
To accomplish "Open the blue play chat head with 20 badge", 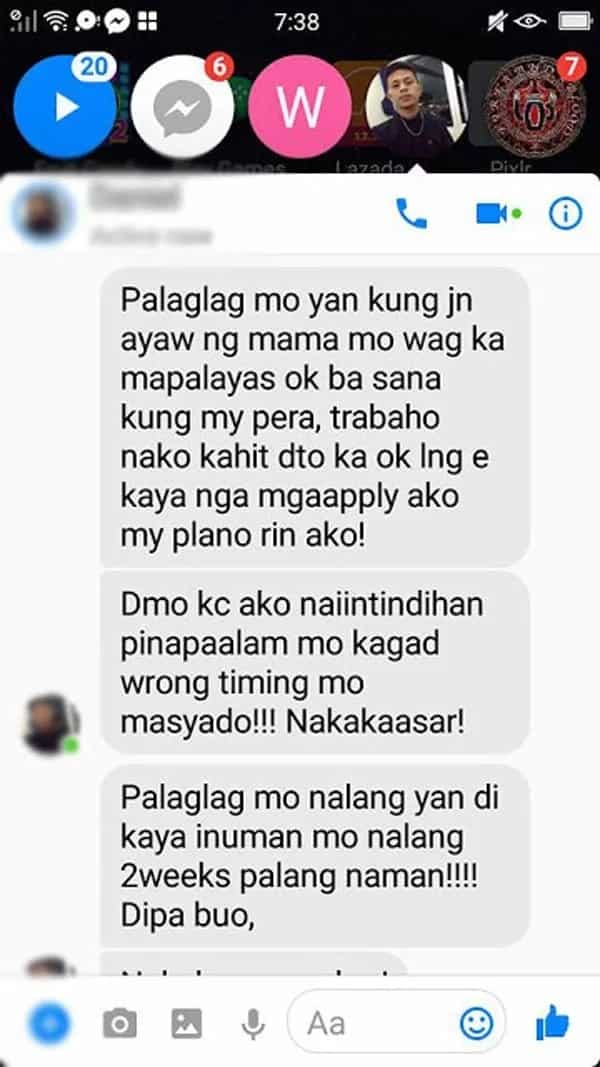I will point(65,106).
